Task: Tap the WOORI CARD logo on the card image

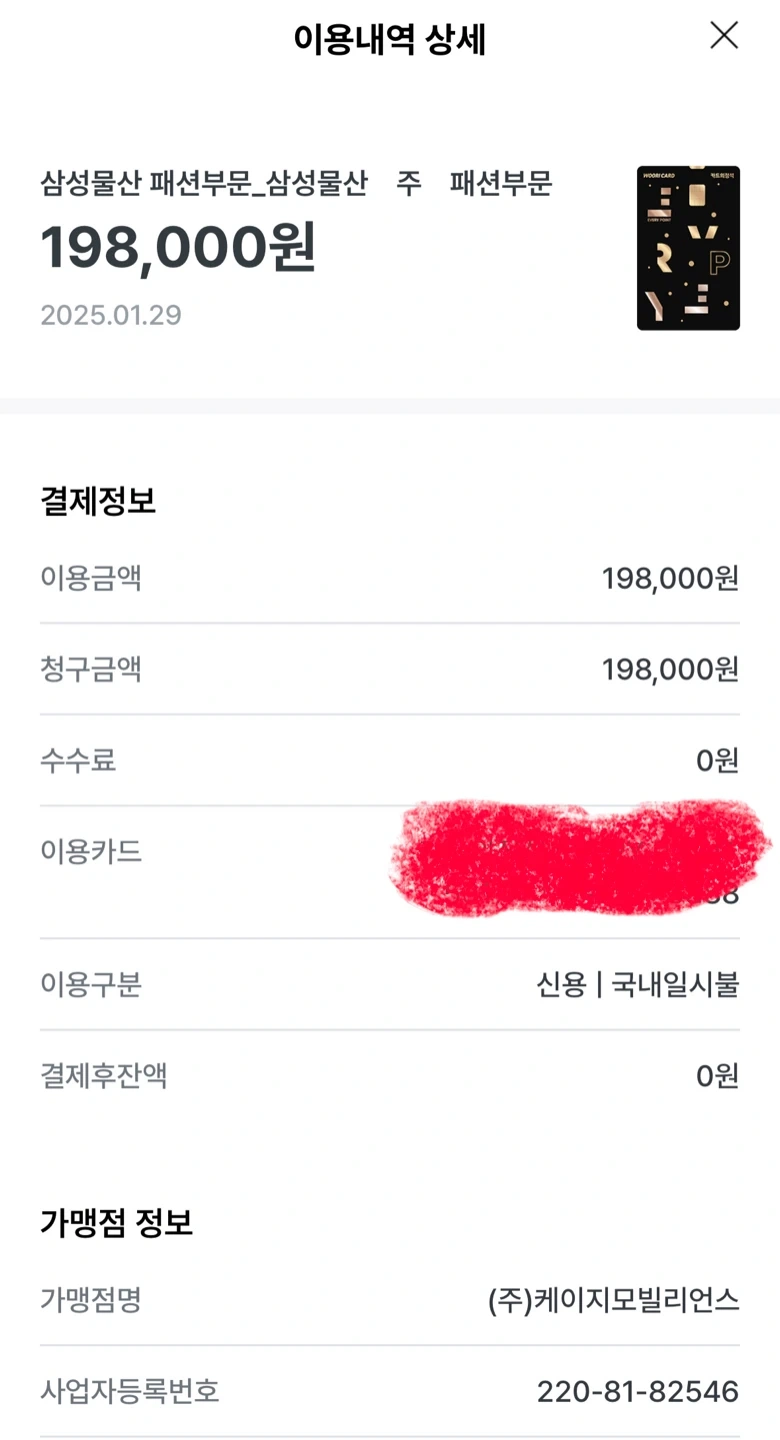Action: tap(659, 175)
